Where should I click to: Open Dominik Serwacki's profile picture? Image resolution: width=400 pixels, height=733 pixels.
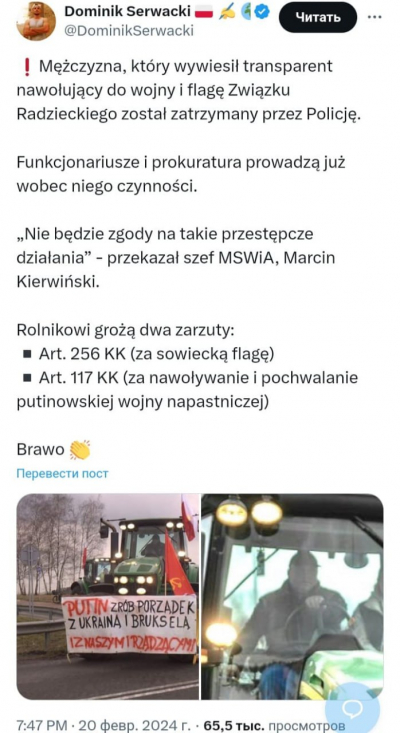(x=36, y=21)
